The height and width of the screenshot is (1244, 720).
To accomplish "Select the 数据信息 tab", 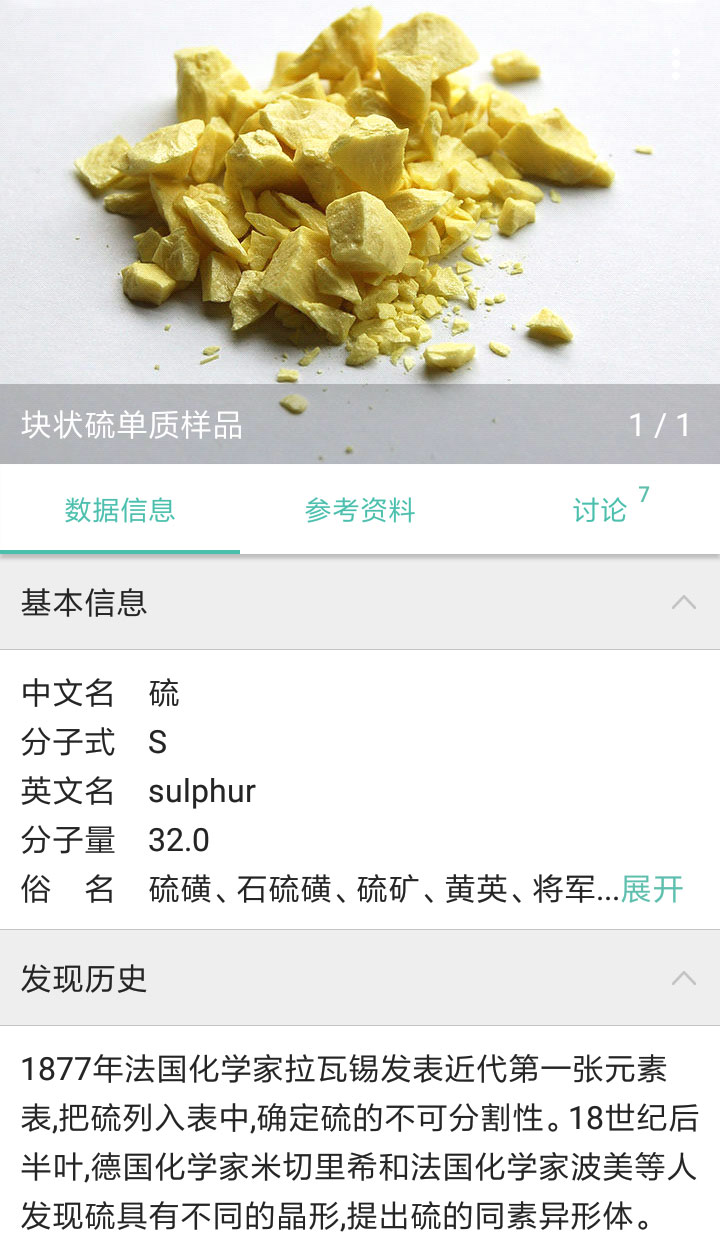I will (120, 509).
